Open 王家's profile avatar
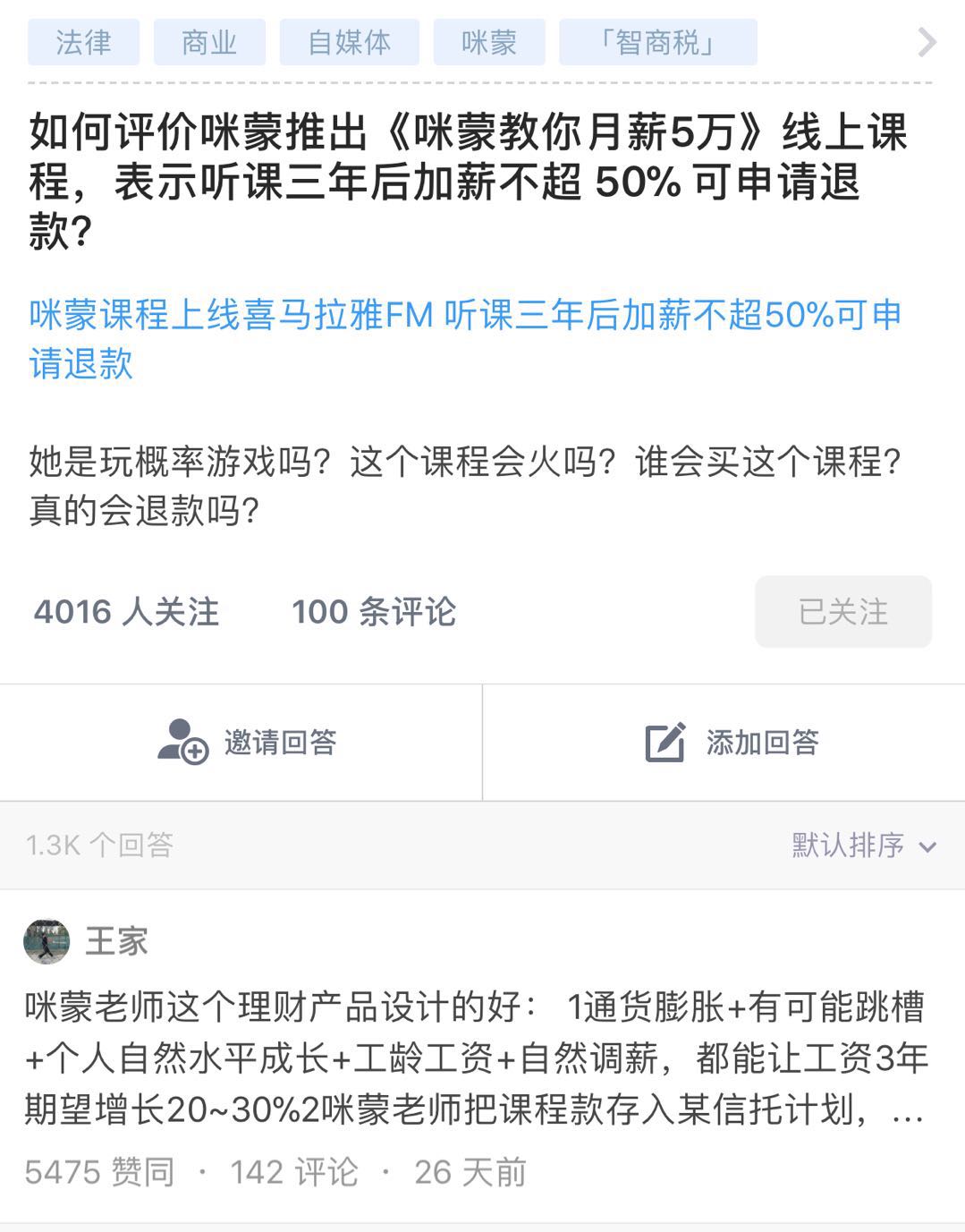 (47, 941)
